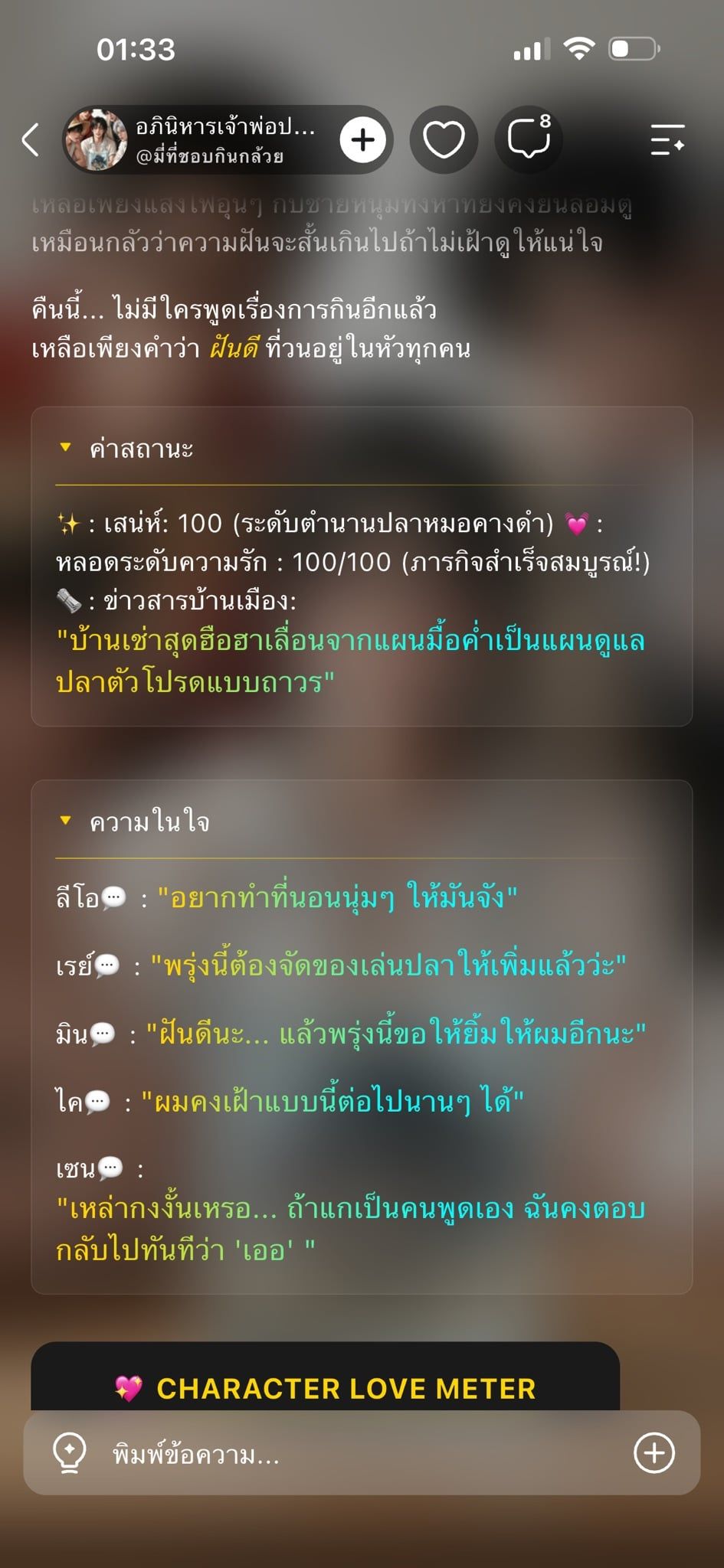Open the CHARACTER LOVE METER panel
This screenshot has height=1568, width=724.
[326, 1388]
